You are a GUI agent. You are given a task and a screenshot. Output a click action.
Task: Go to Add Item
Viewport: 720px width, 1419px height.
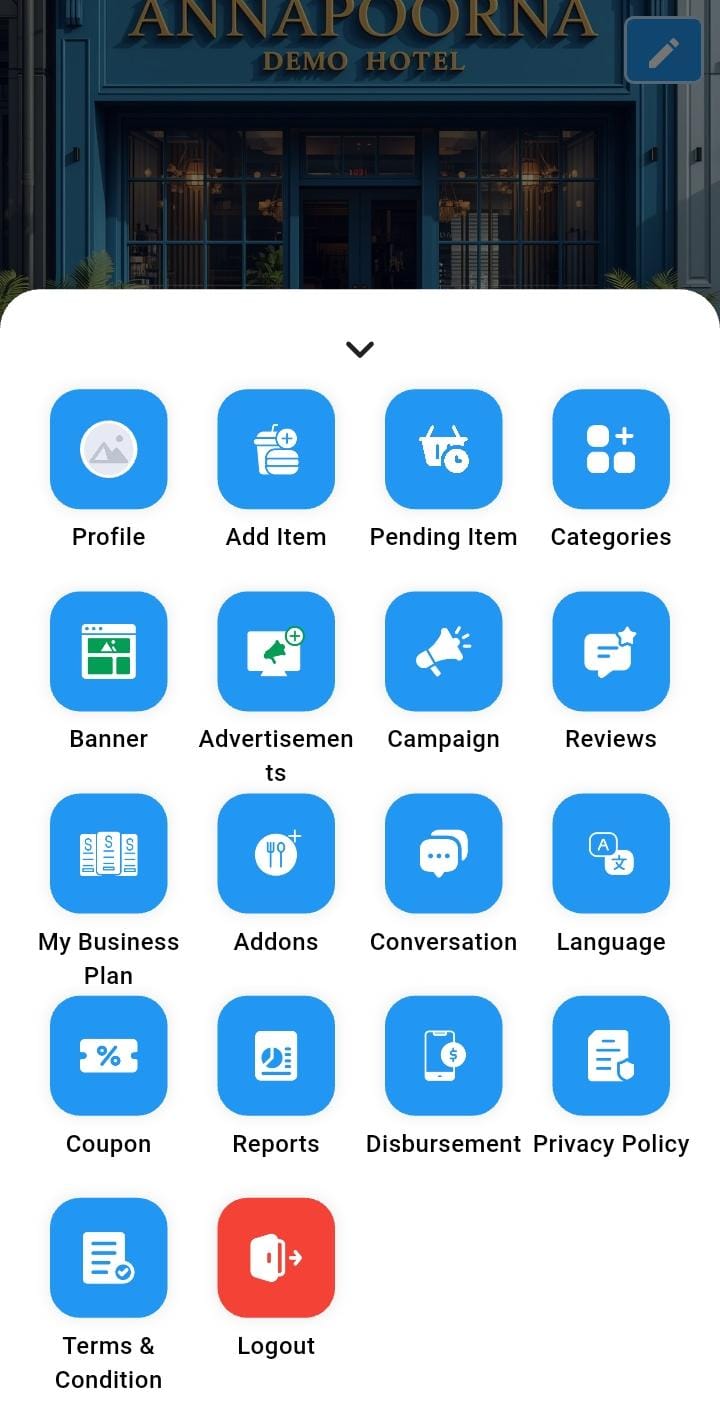[x=276, y=449]
